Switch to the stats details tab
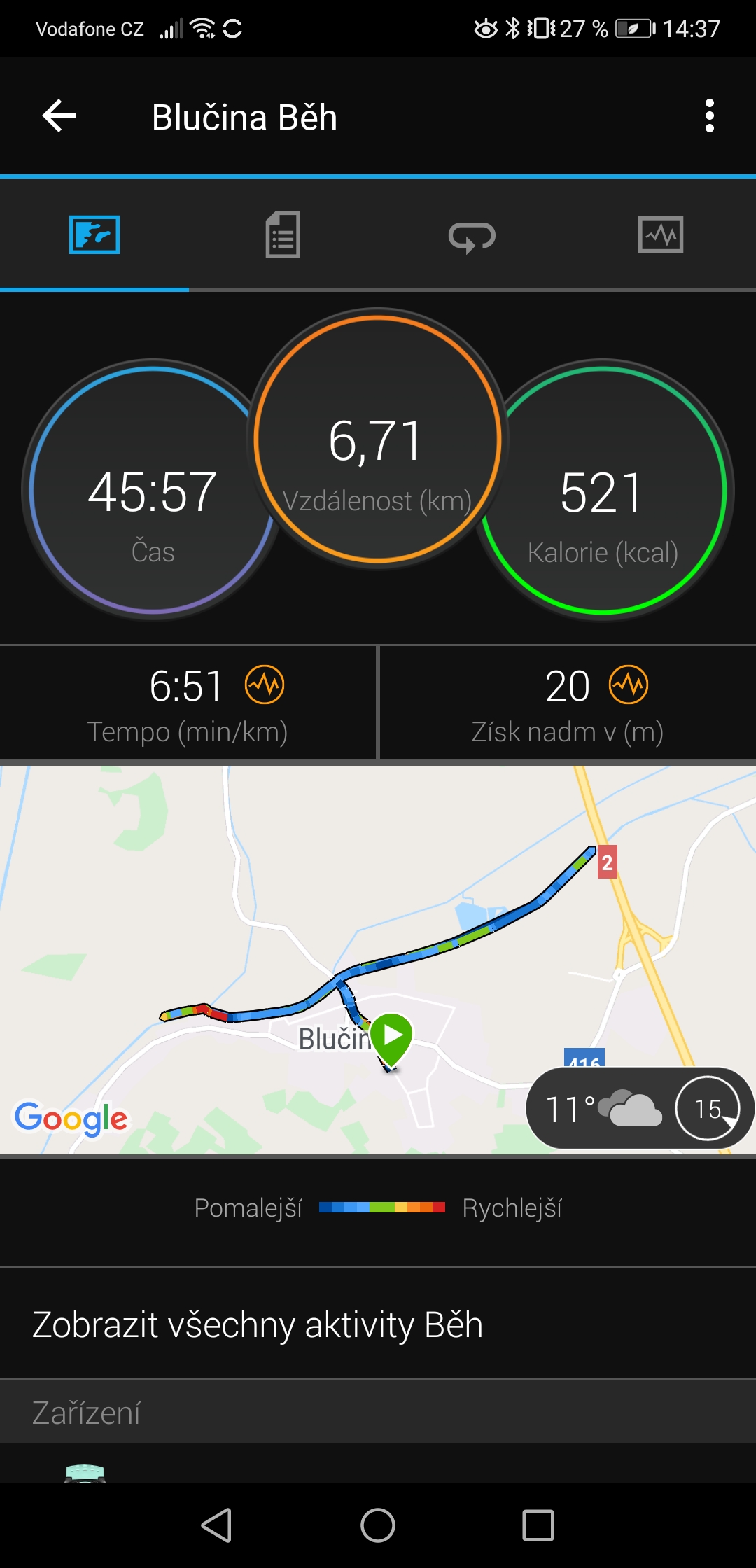 pyautogui.click(x=283, y=235)
